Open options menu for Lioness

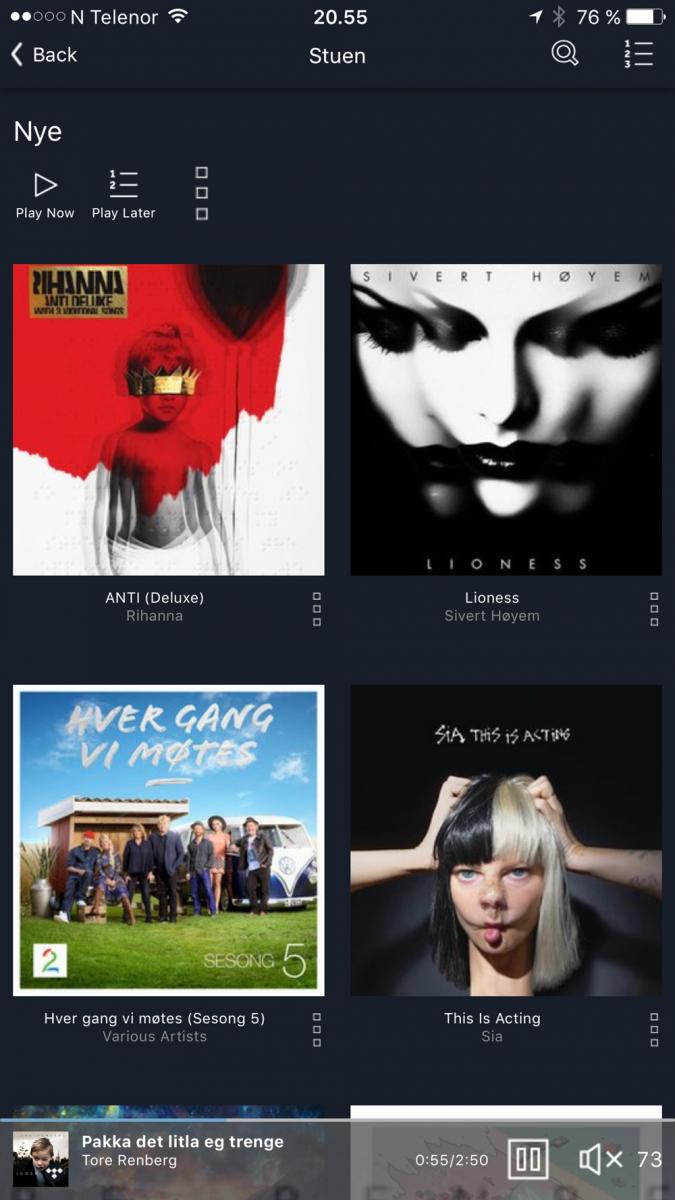(x=654, y=608)
